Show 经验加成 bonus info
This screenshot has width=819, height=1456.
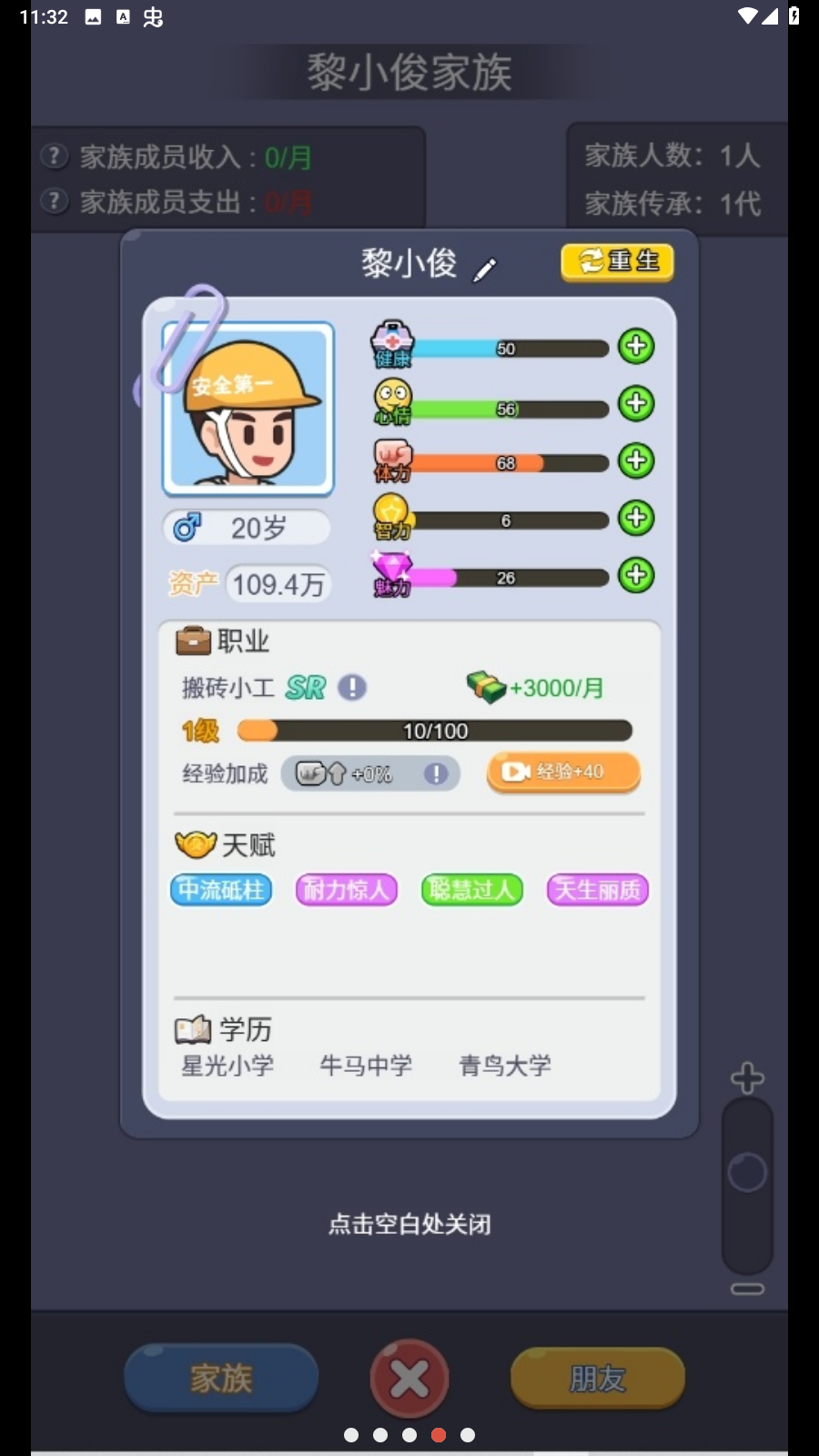click(436, 773)
